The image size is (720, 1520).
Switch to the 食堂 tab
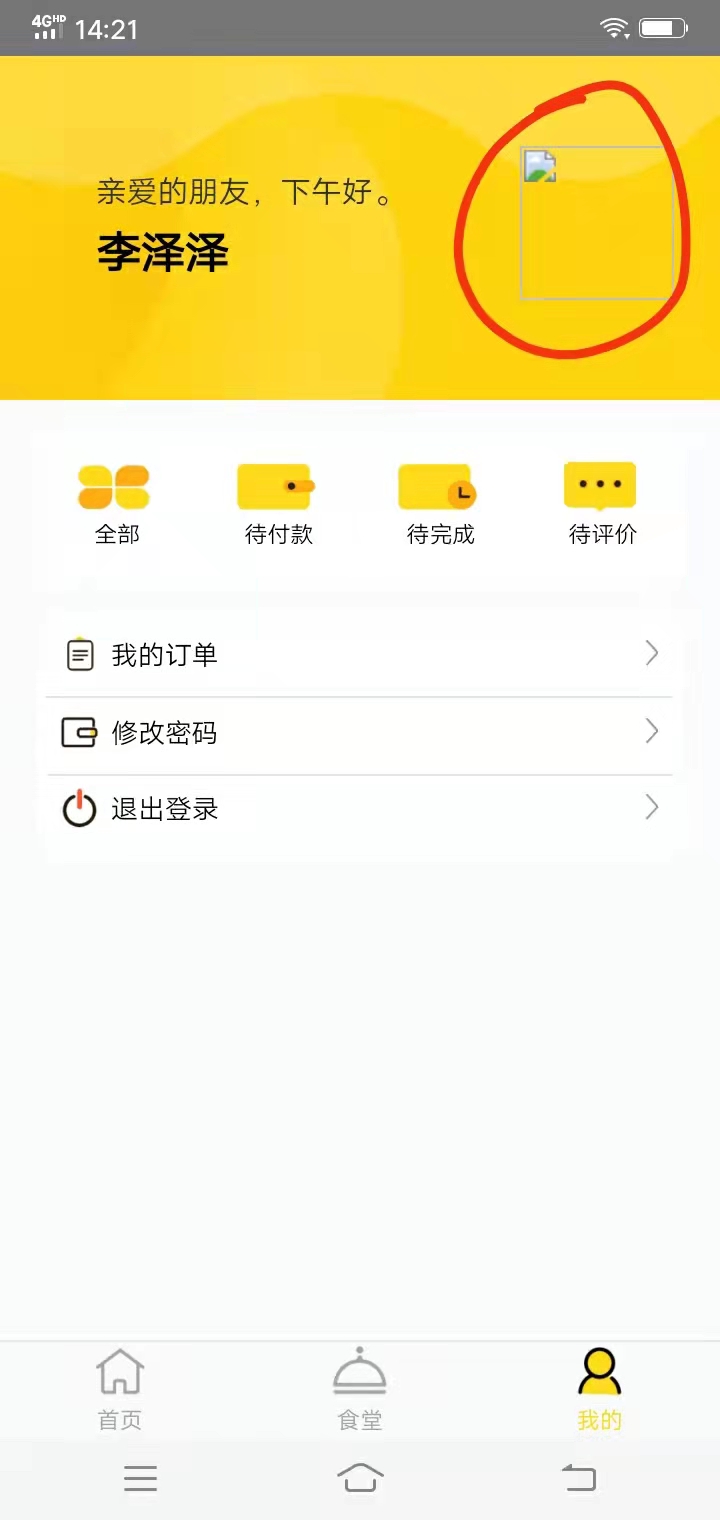pos(360,1388)
